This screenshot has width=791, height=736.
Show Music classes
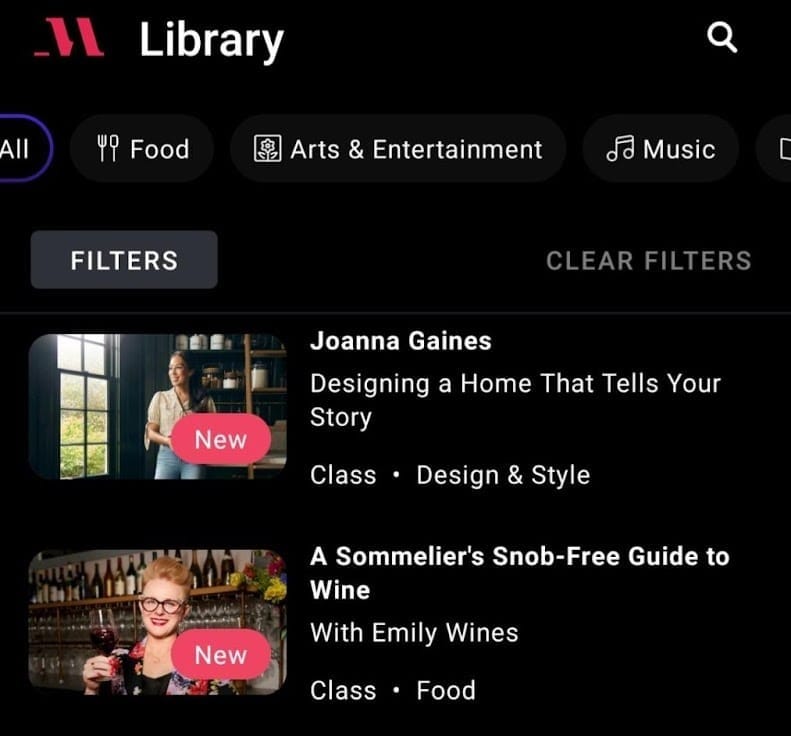[660, 149]
